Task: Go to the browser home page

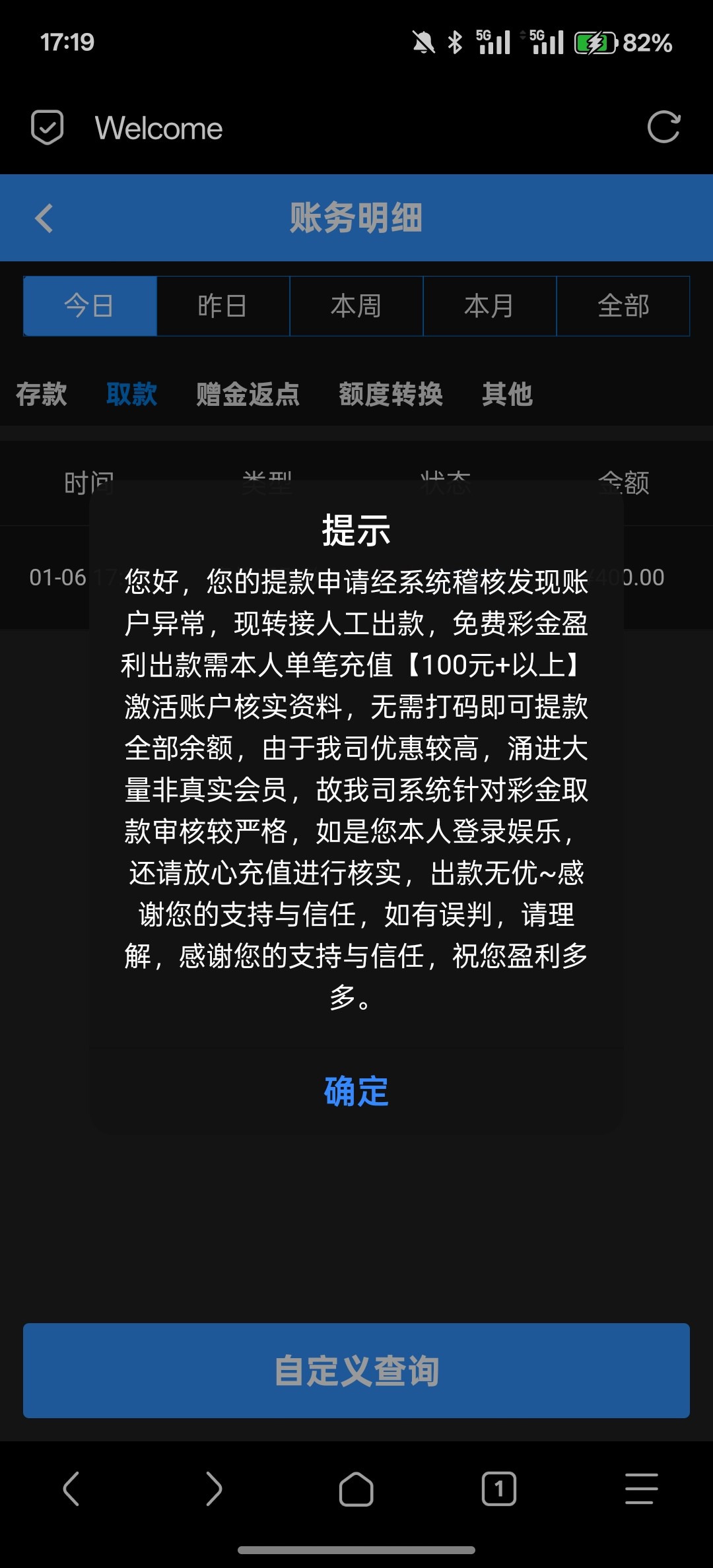Action: point(356,1489)
